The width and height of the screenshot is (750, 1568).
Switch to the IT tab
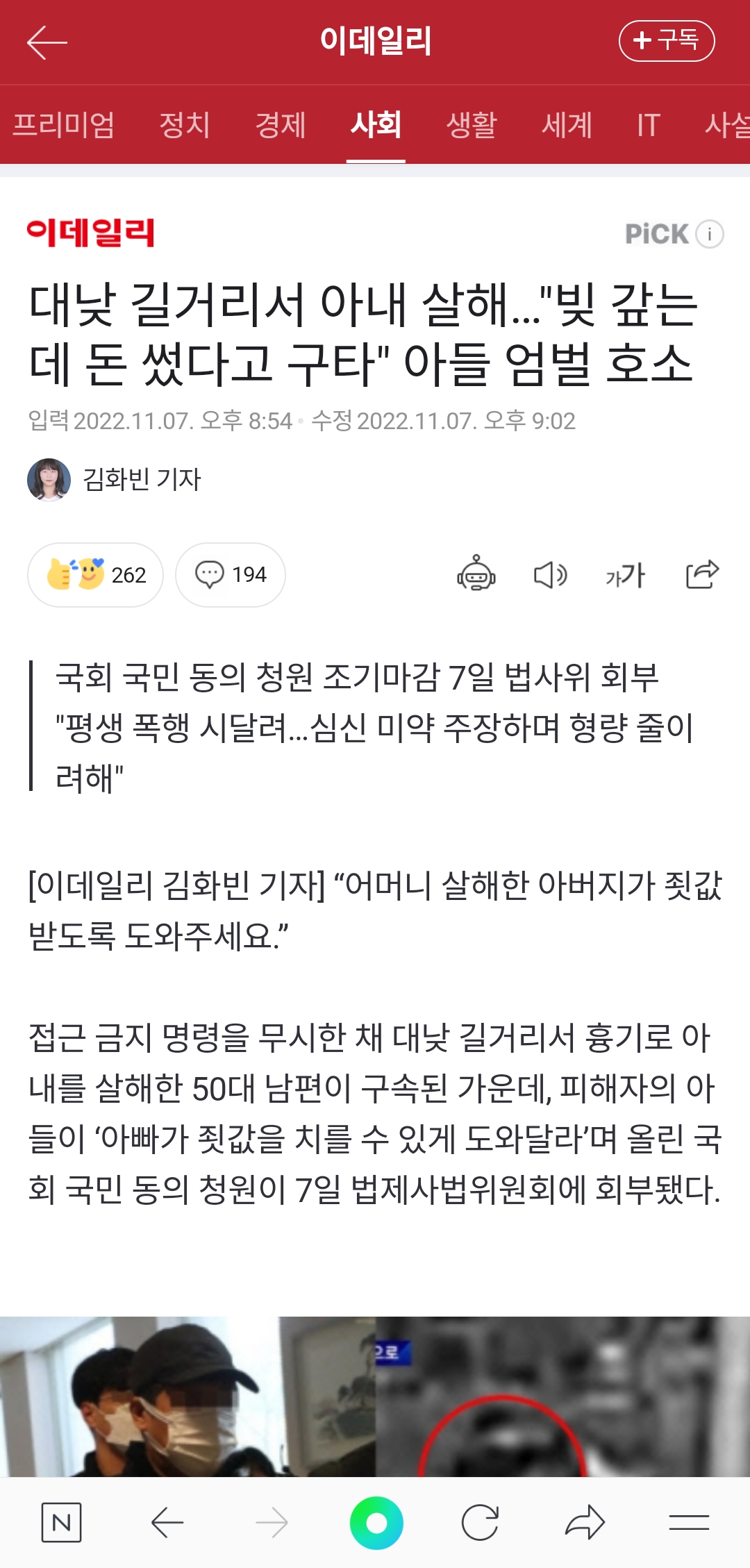648,125
